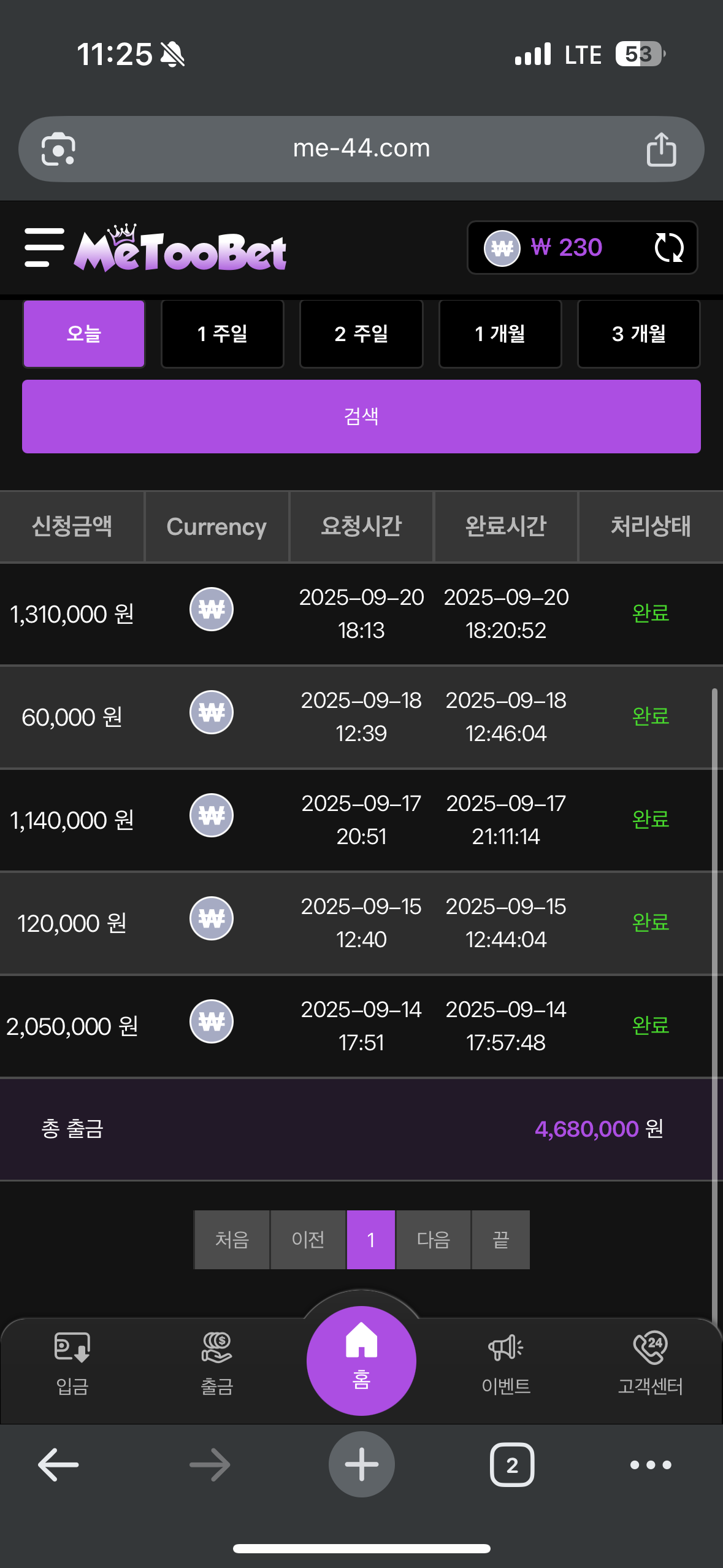The width and height of the screenshot is (723, 1568).
Task: Switch to the 1 개월 period
Action: (x=500, y=334)
